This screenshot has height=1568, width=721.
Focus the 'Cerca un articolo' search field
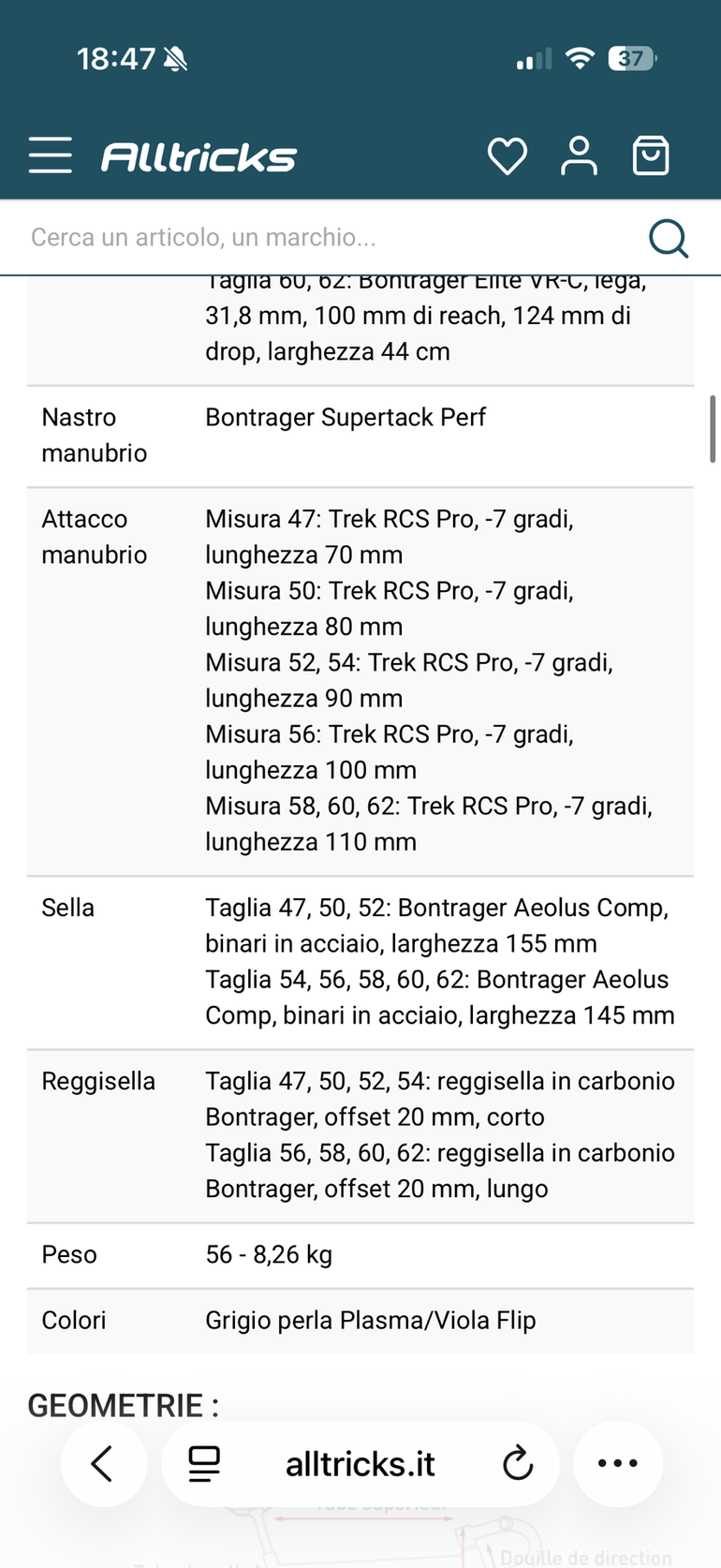point(328,237)
